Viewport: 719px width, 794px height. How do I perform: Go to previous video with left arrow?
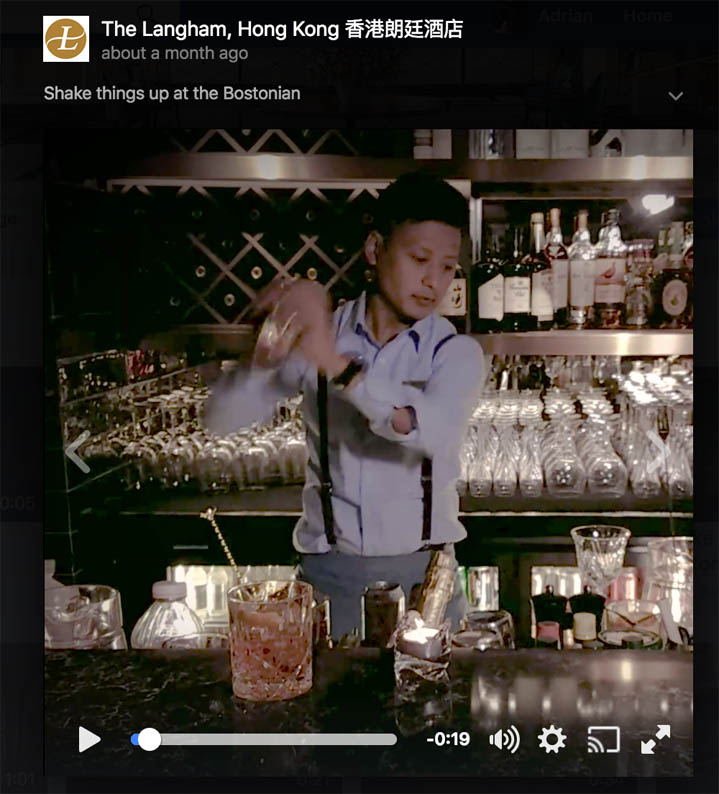[76, 452]
